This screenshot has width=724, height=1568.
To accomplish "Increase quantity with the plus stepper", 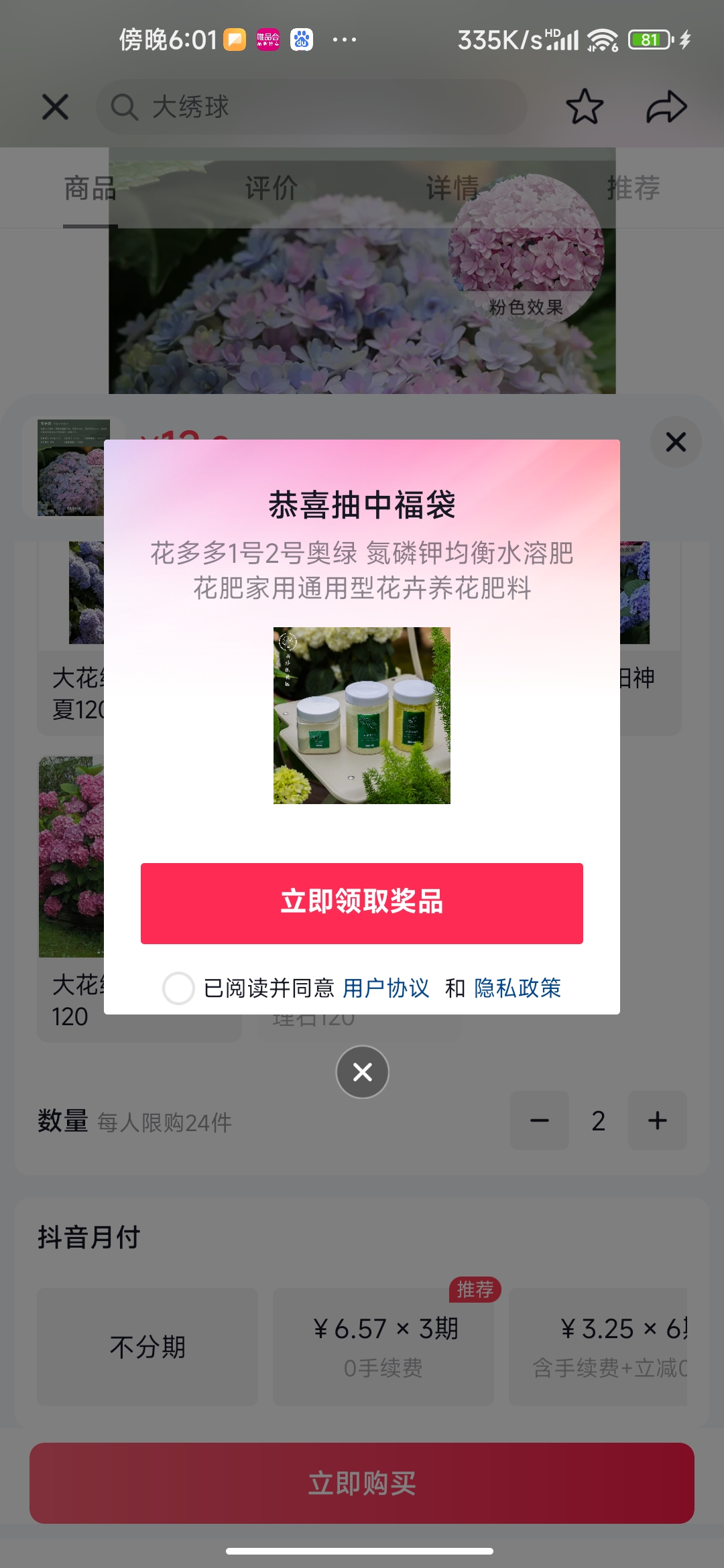I will pyautogui.click(x=656, y=1121).
